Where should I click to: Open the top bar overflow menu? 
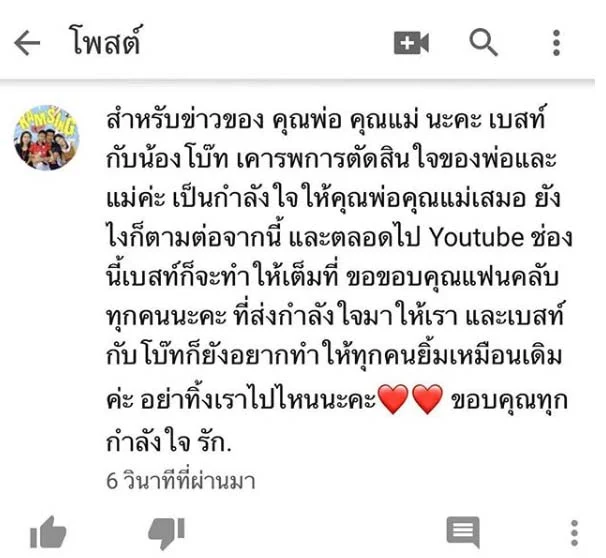(557, 42)
